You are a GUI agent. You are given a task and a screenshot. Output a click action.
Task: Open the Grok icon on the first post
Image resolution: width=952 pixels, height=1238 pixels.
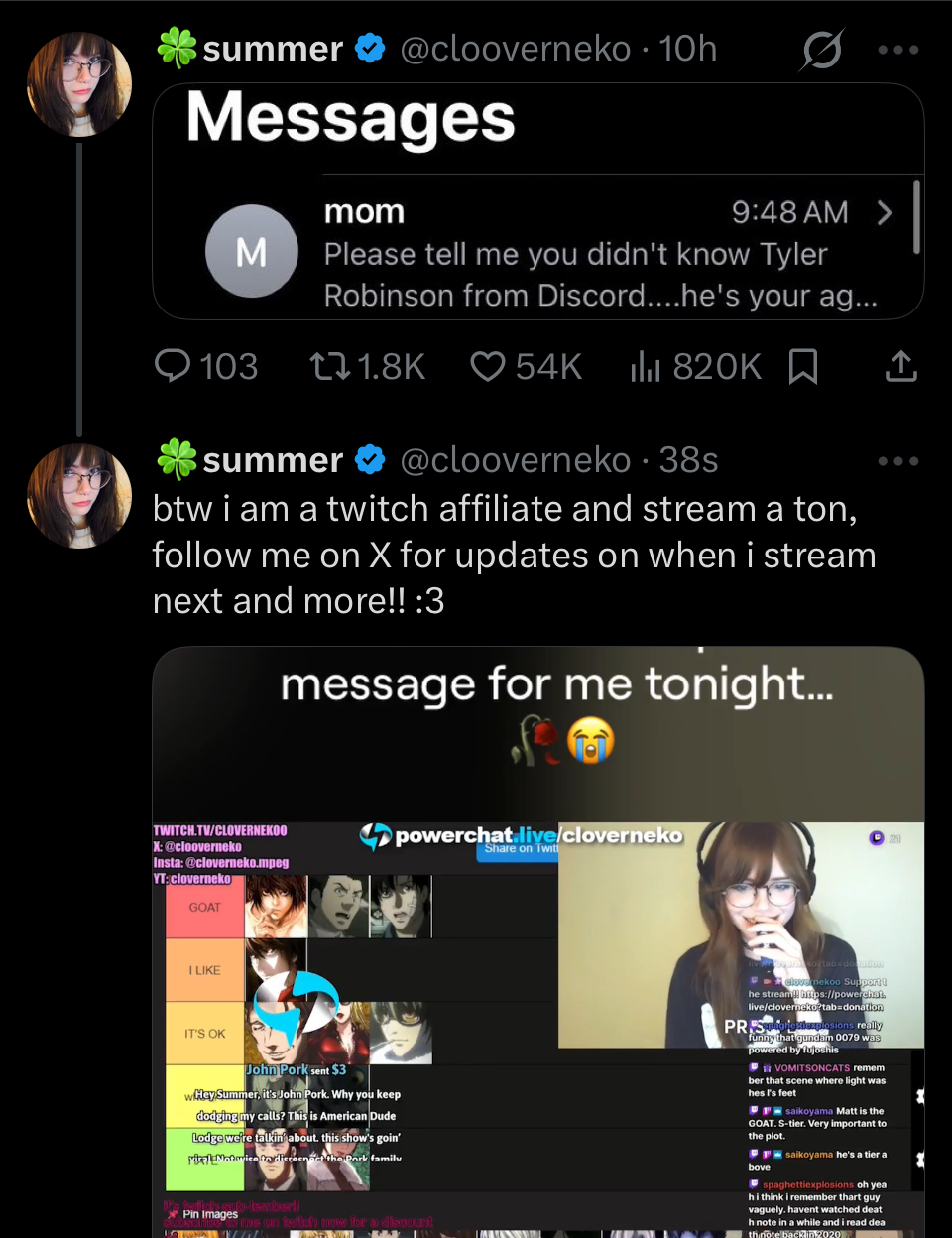(x=822, y=49)
